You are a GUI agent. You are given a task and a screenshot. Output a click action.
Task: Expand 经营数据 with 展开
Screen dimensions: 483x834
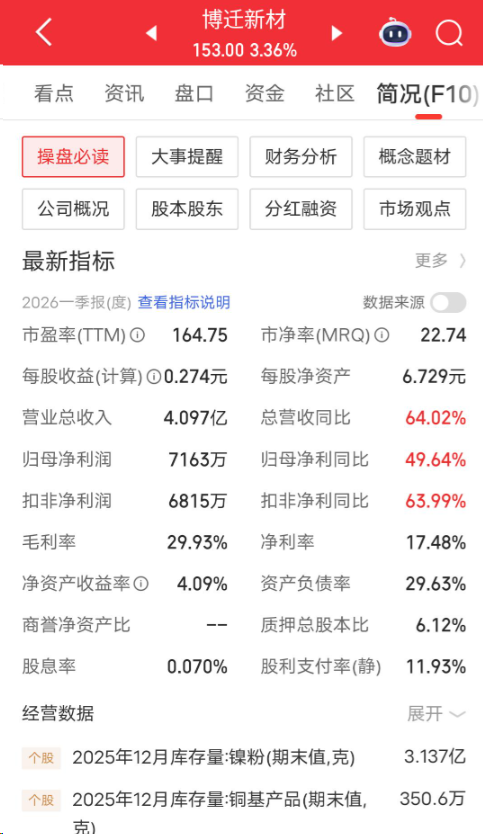(x=436, y=714)
